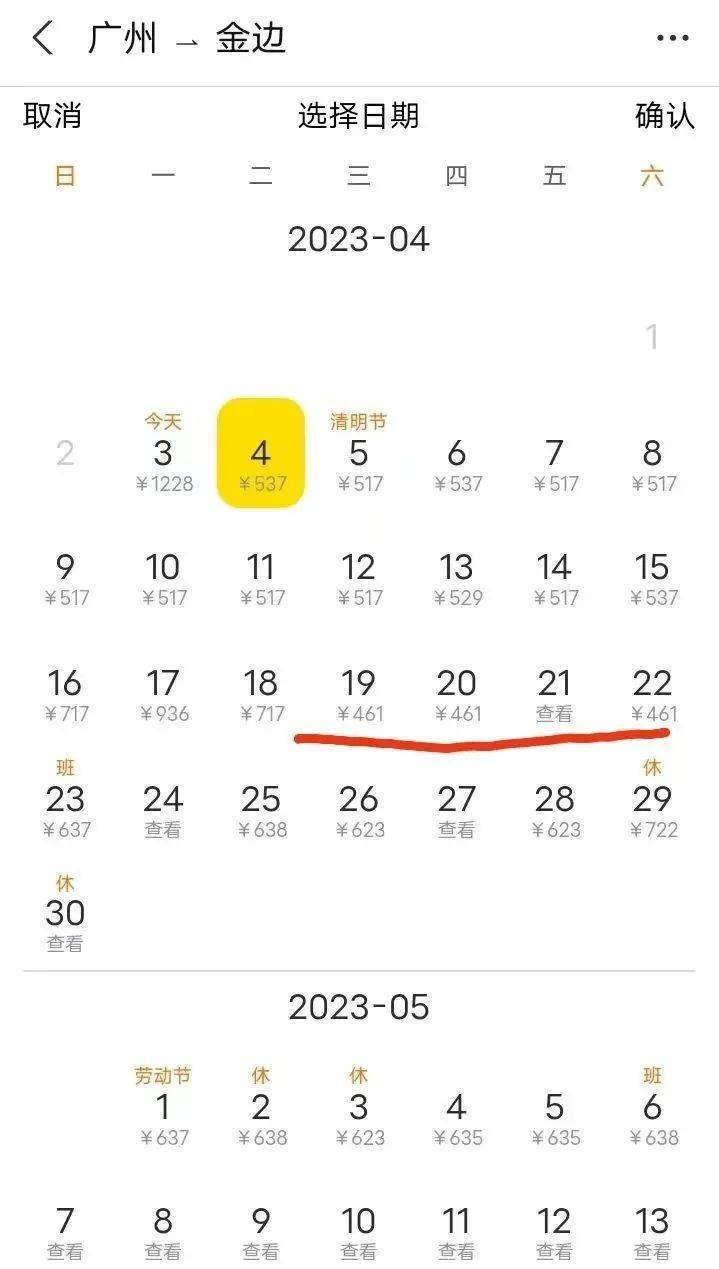Select May 4 priced at ¥635
The height and width of the screenshot is (1269, 719).
pos(456,1118)
